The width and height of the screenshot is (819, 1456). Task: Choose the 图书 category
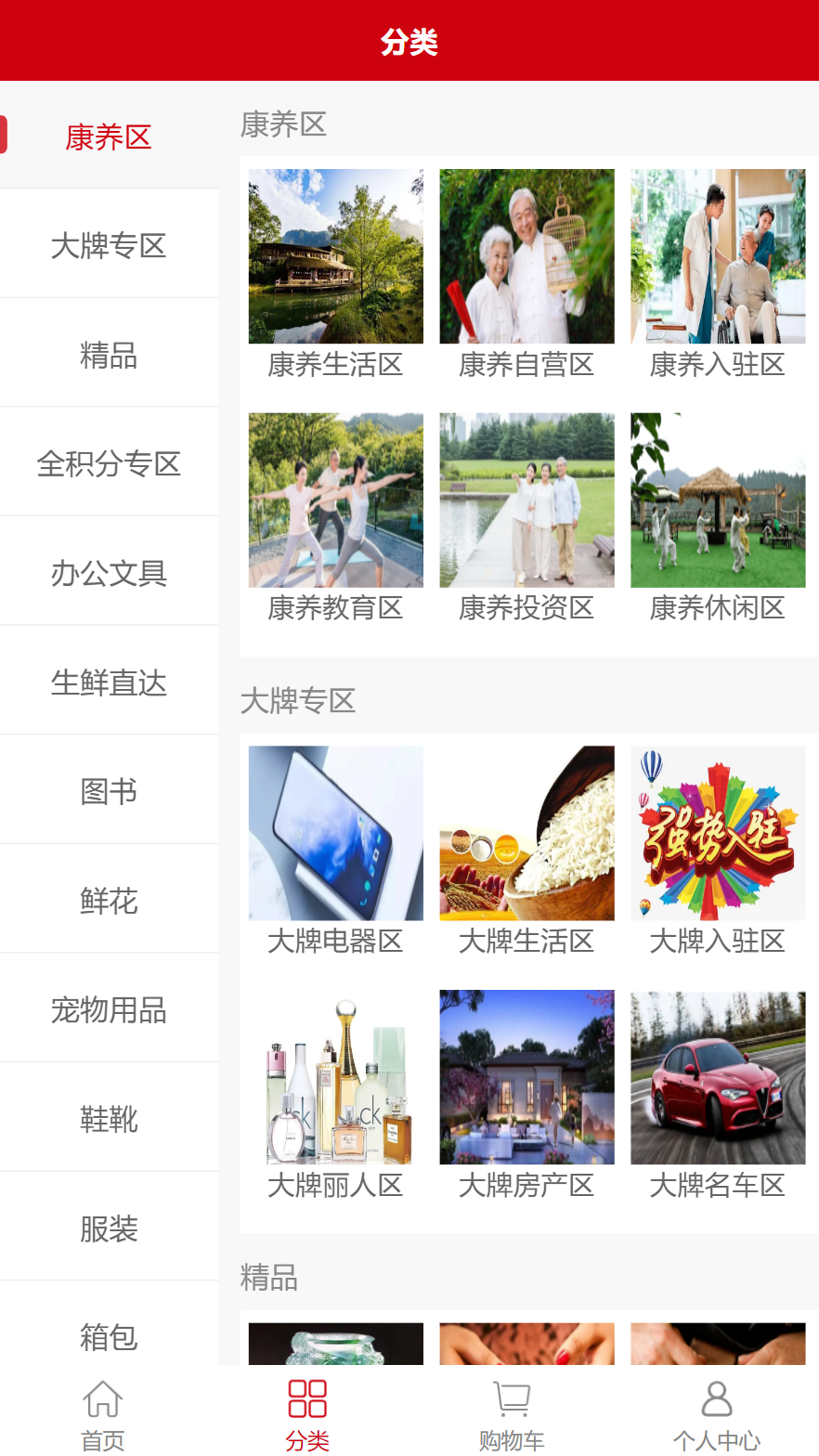click(x=109, y=791)
